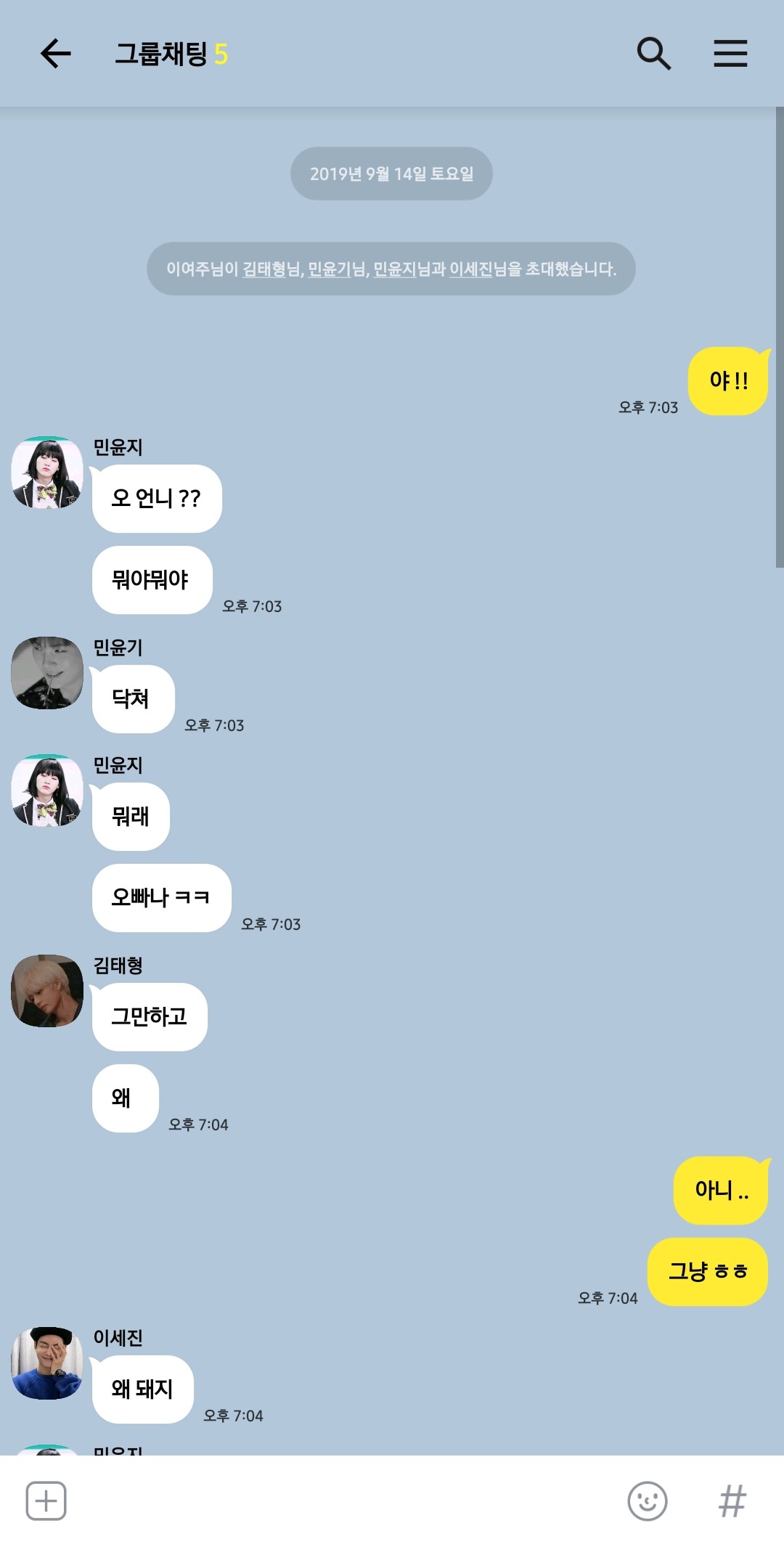Search within this chat room
784x1547 pixels.
(653, 54)
